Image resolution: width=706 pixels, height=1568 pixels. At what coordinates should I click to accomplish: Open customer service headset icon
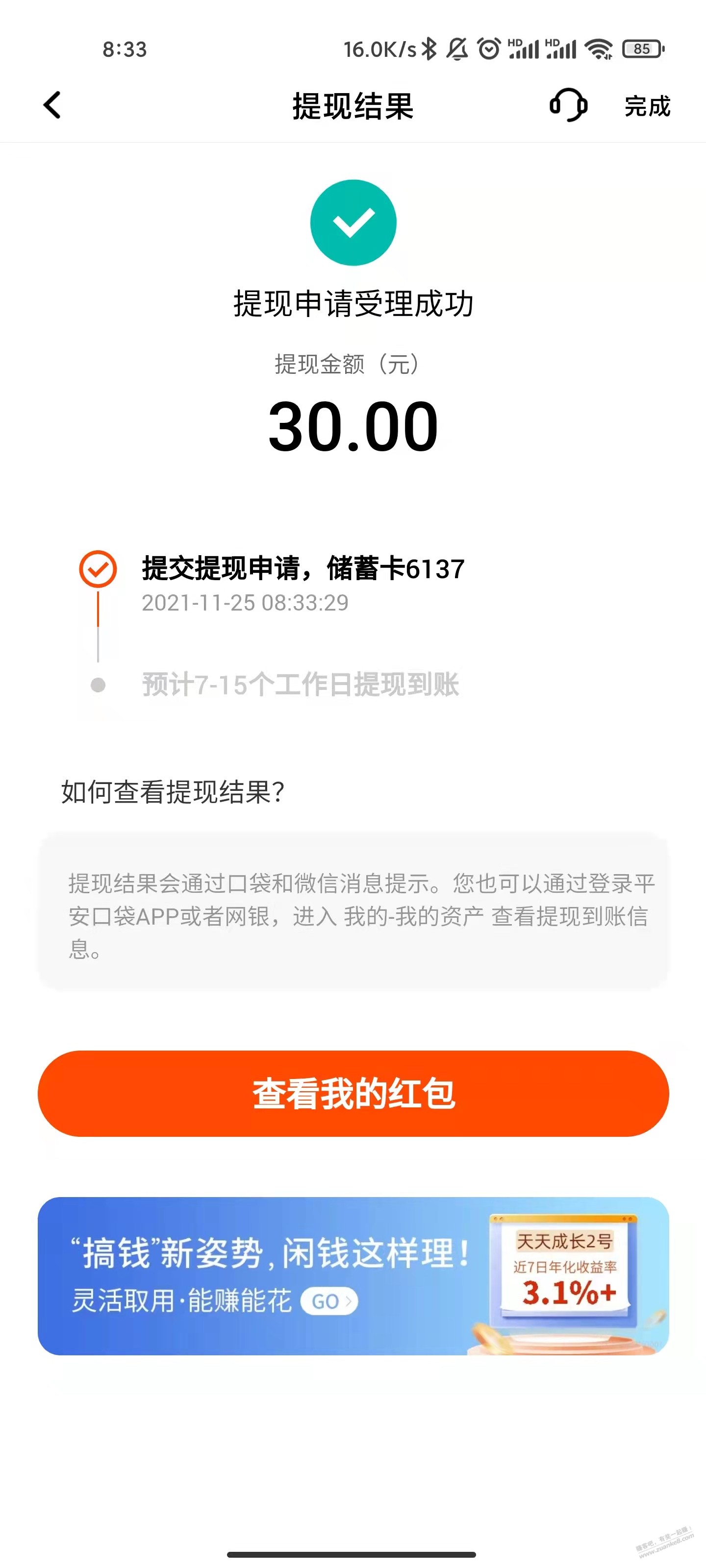[568, 105]
